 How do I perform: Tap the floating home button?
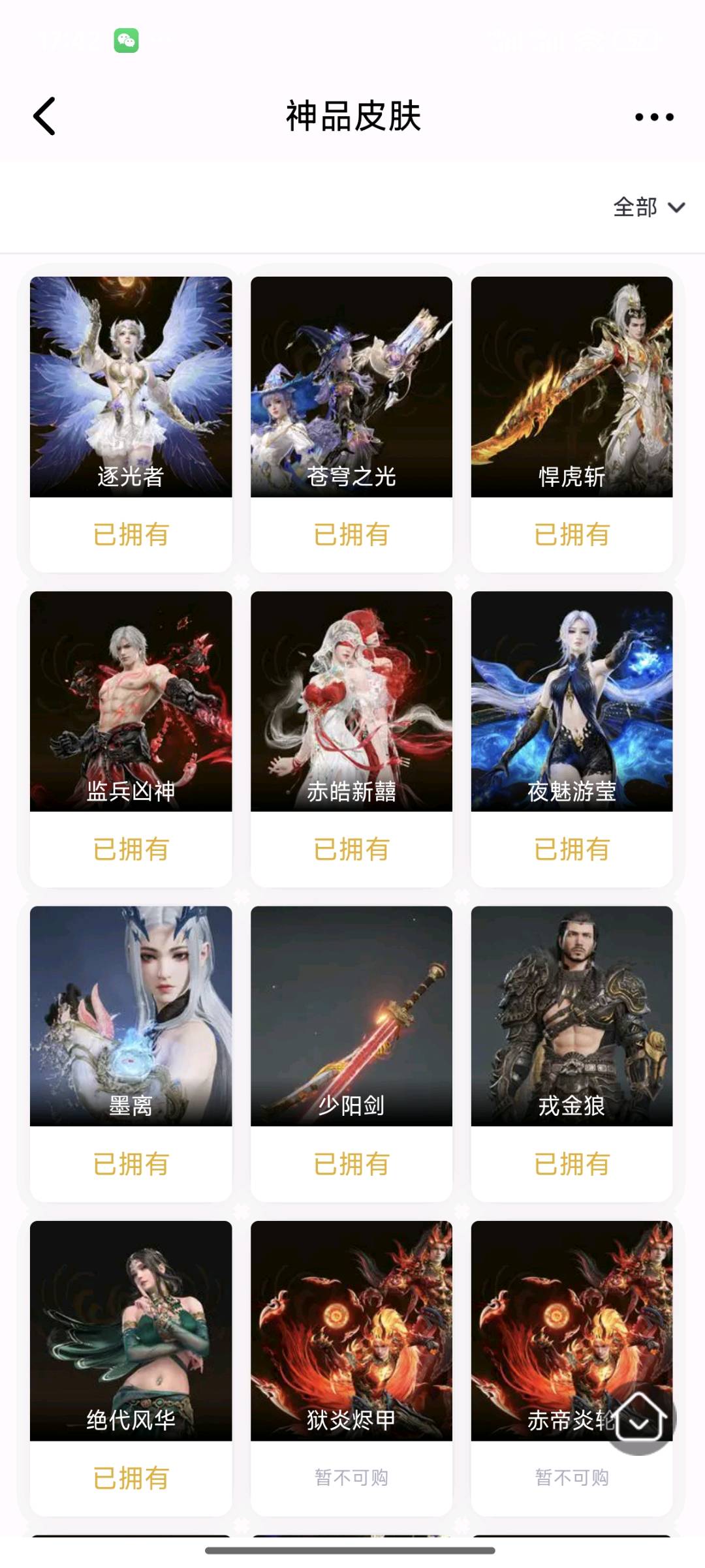click(639, 1417)
